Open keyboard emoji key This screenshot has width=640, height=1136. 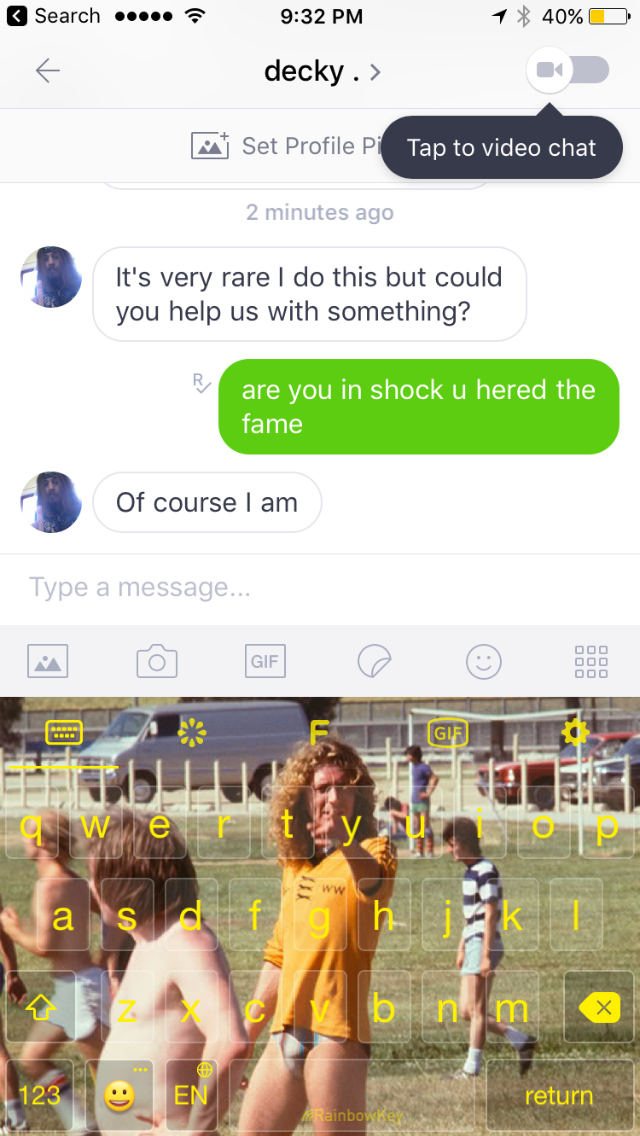coord(119,1095)
